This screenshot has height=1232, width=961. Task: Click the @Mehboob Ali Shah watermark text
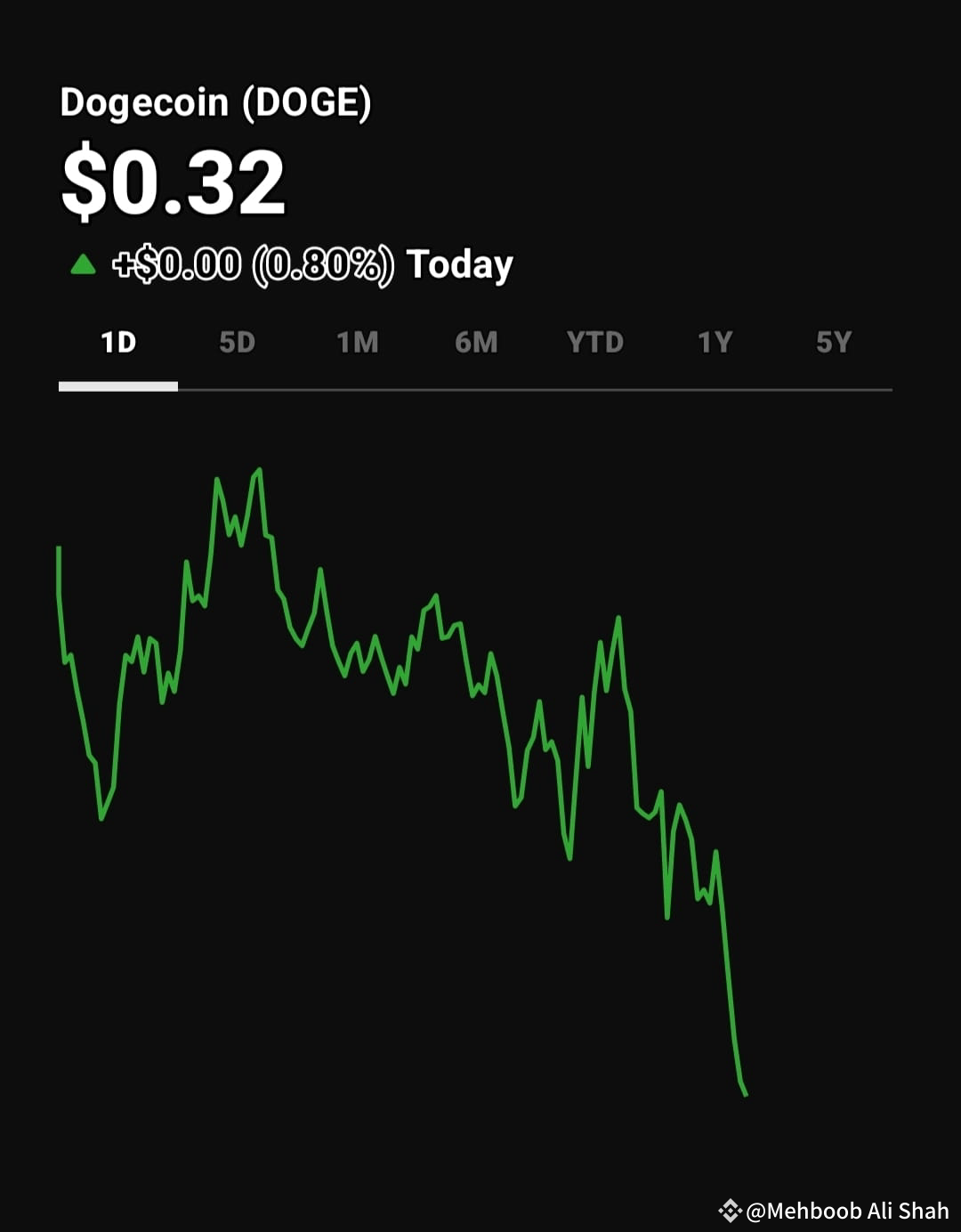point(847,1209)
